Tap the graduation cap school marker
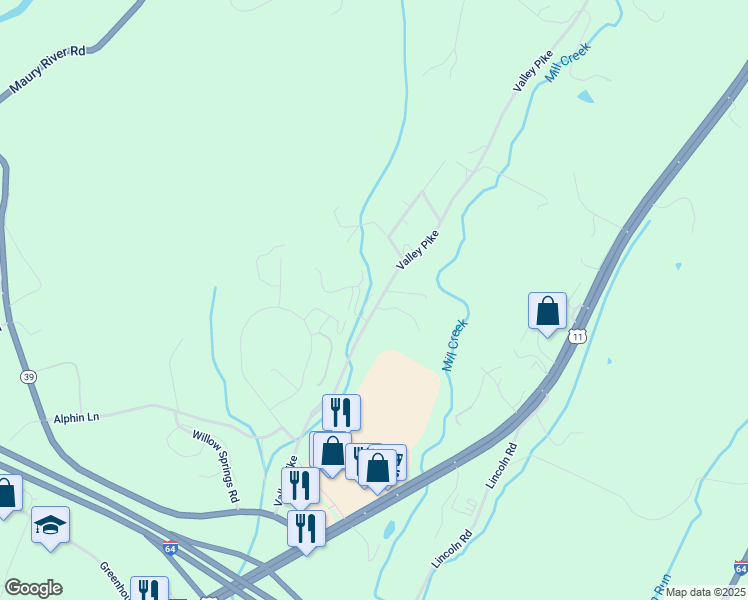The width and height of the screenshot is (748, 600). point(50,525)
